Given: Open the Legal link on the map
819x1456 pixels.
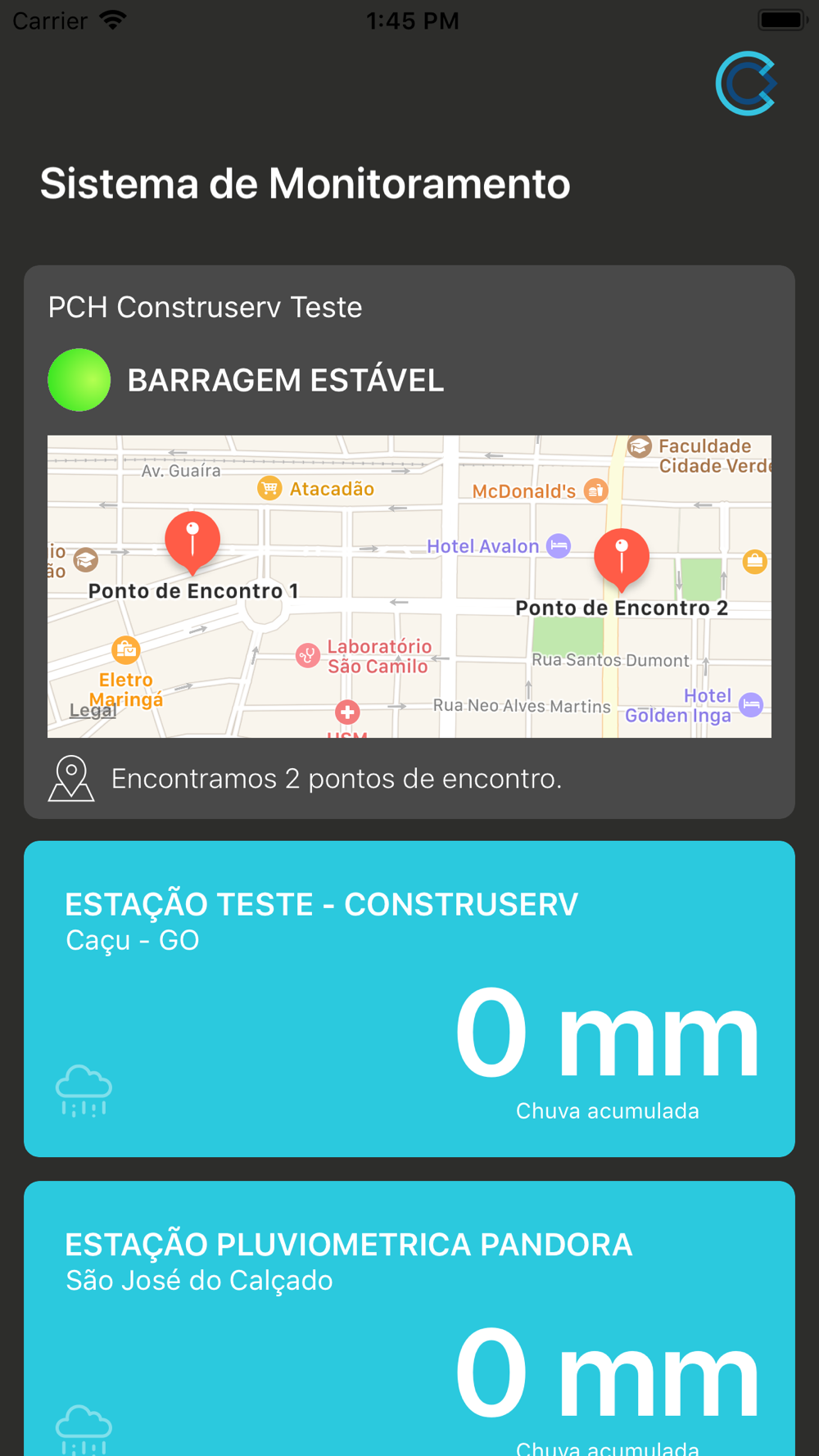Looking at the screenshot, I should 93,710.
